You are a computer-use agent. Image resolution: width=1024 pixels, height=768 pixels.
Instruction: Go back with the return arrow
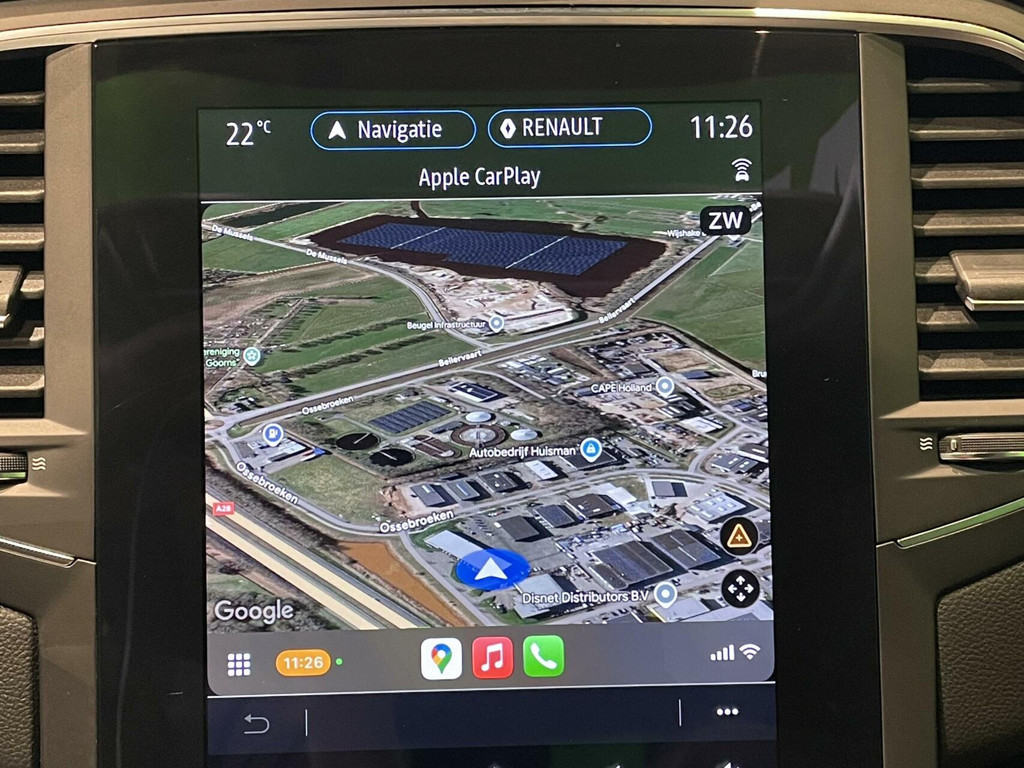click(257, 723)
